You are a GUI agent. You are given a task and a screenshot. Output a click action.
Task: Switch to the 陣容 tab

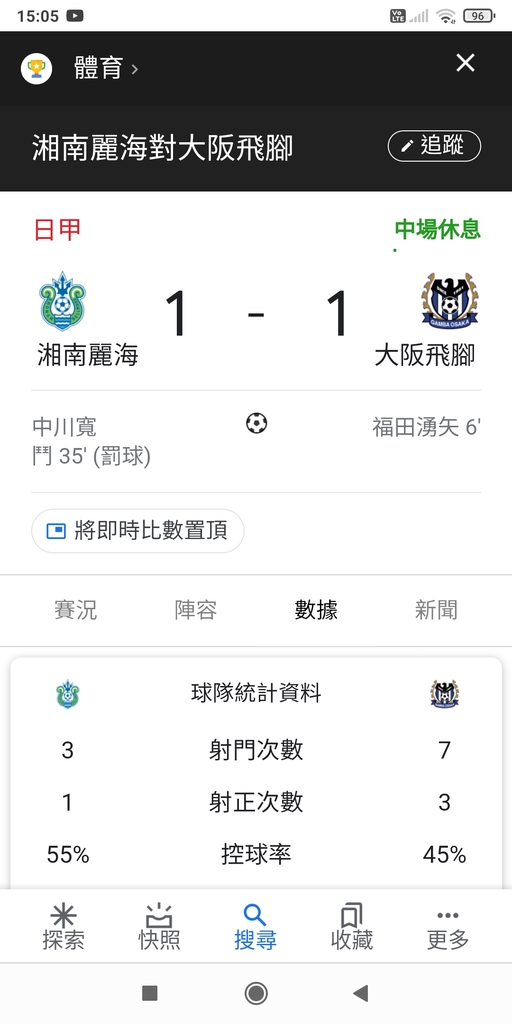point(195,610)
